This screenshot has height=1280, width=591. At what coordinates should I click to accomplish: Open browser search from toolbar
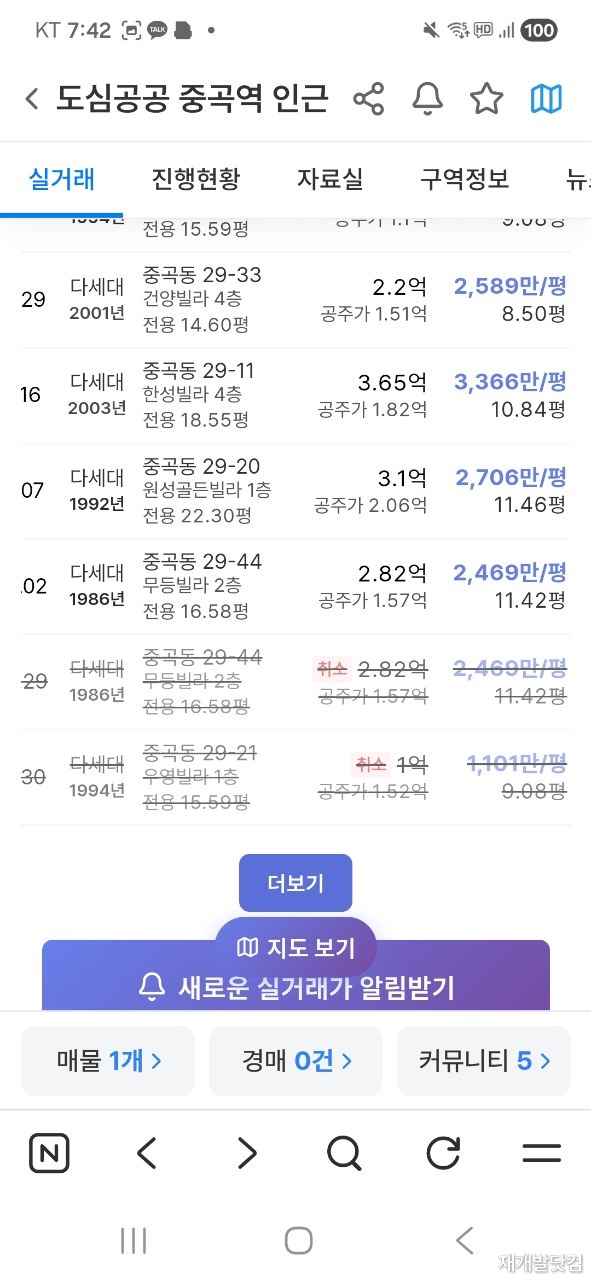coord(344,1154)
